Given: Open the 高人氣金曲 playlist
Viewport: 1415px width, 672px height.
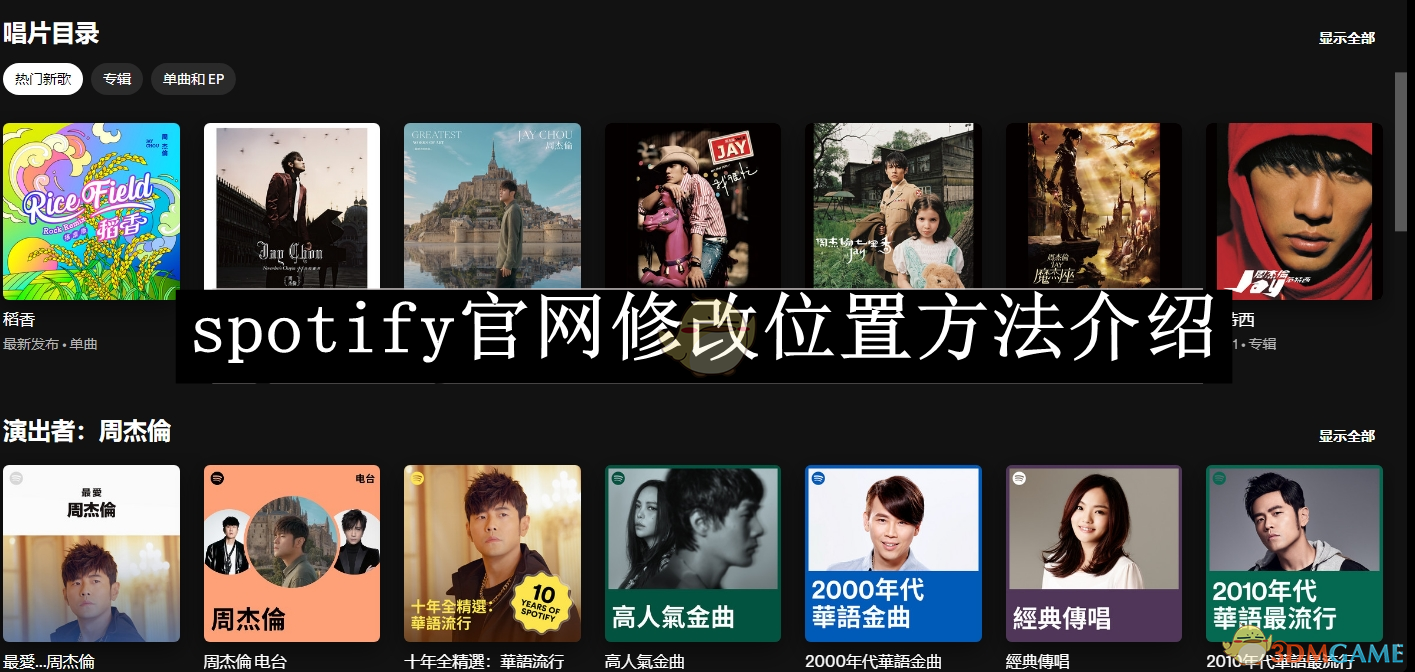Looking at the screenshot, I should click(692, 553).
